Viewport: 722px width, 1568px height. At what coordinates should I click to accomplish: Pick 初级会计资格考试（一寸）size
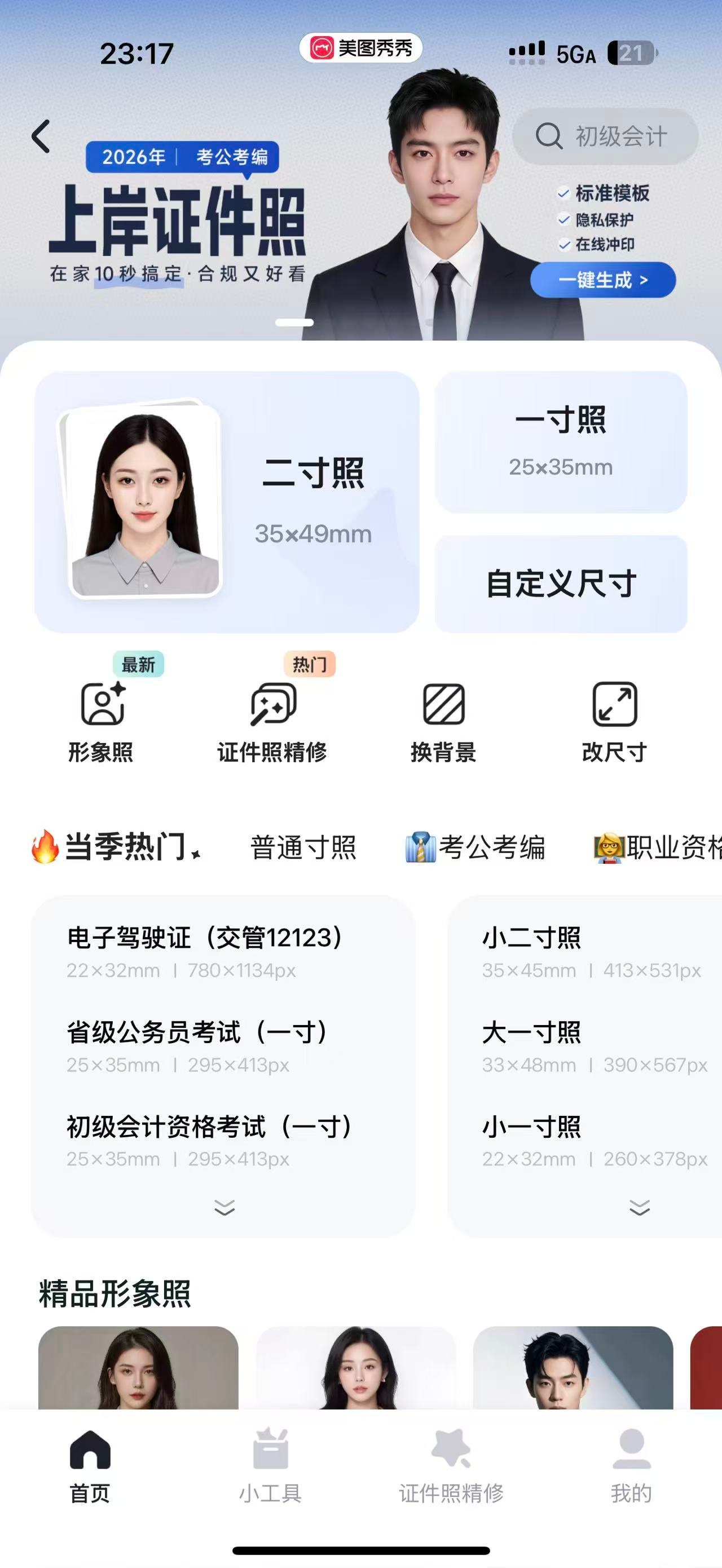pyautogui.click(x=209, y=1139)
